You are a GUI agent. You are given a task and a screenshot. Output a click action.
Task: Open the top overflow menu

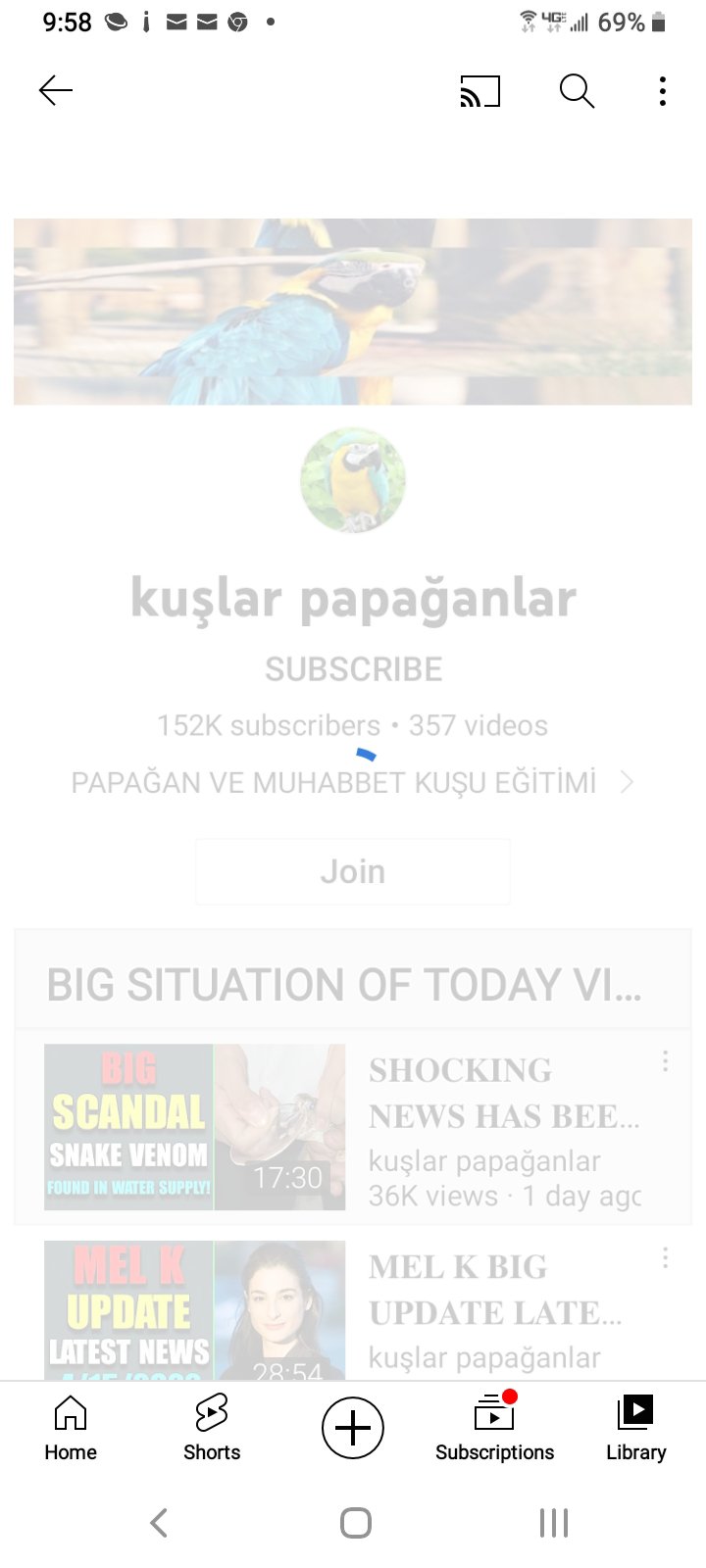tap(663, 91)
